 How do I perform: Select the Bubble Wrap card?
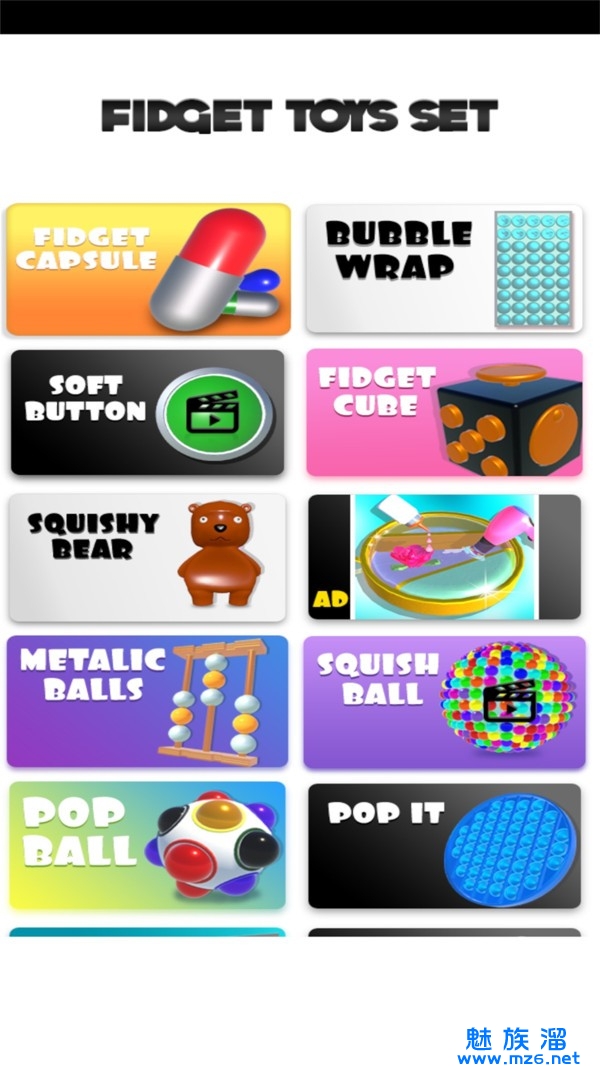444,270
